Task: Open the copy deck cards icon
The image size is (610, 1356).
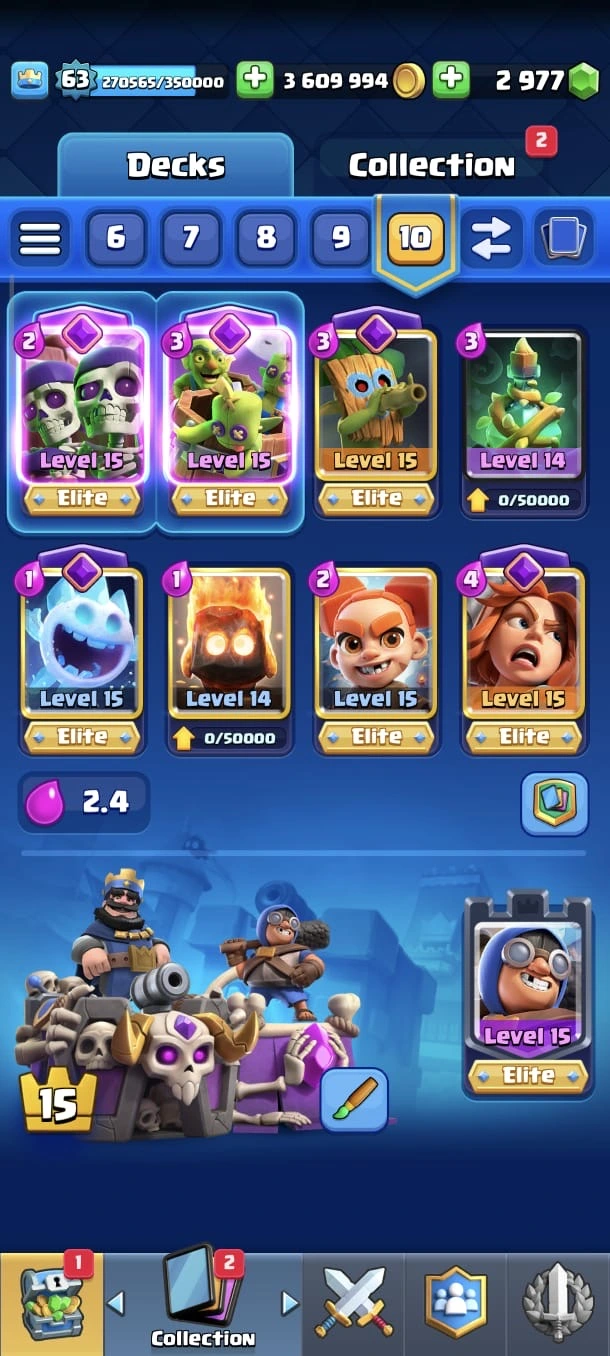Action: click(565, 238)
